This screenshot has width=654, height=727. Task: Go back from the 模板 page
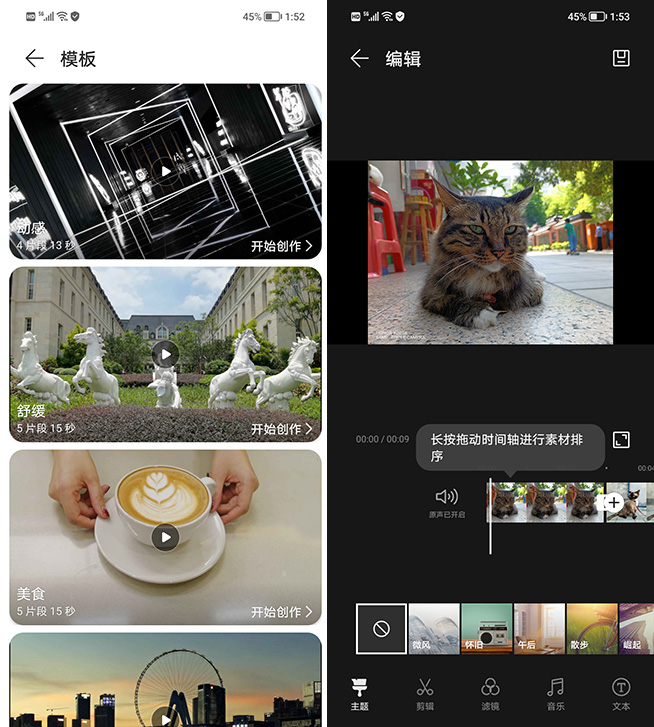click(35, 59)
